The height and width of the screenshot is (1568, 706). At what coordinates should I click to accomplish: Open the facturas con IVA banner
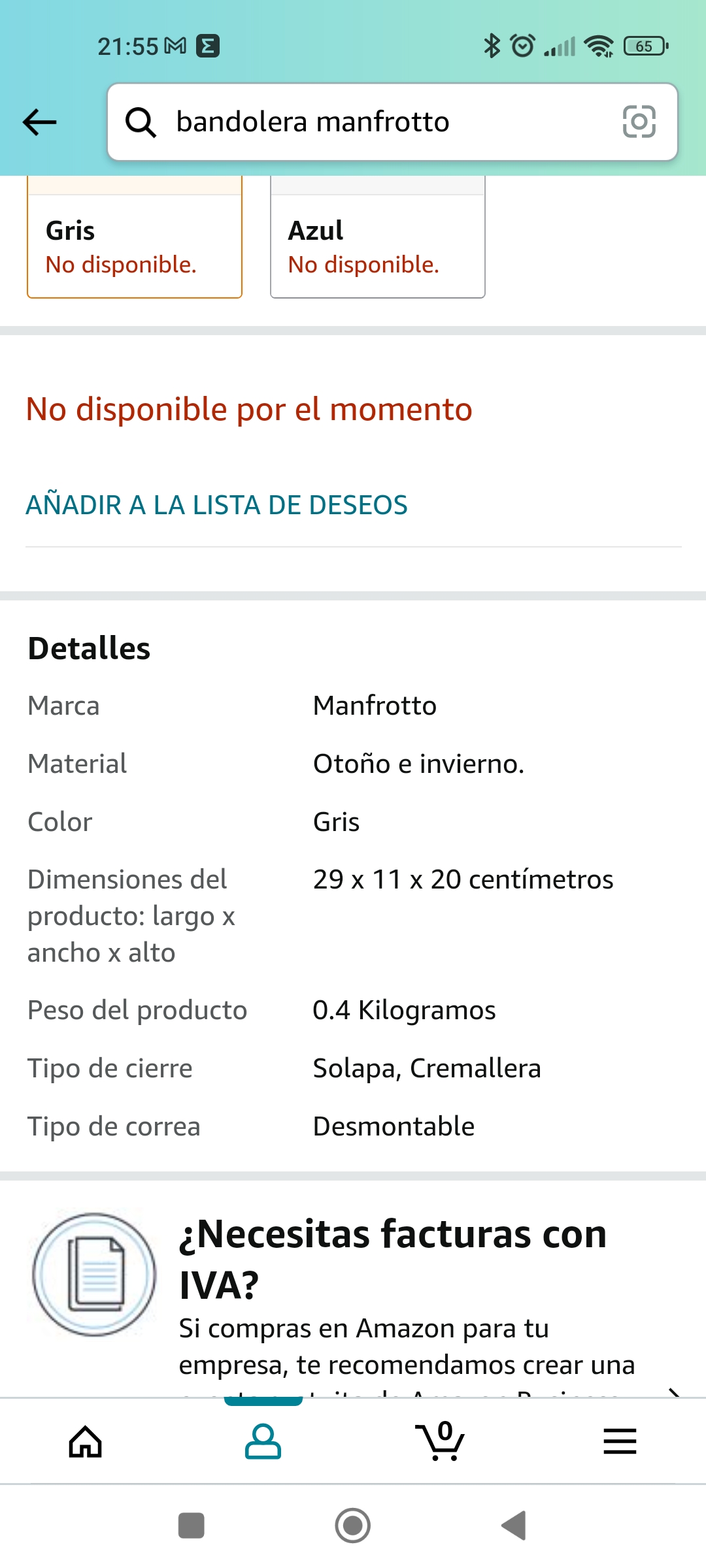[x=353, y=1290]
